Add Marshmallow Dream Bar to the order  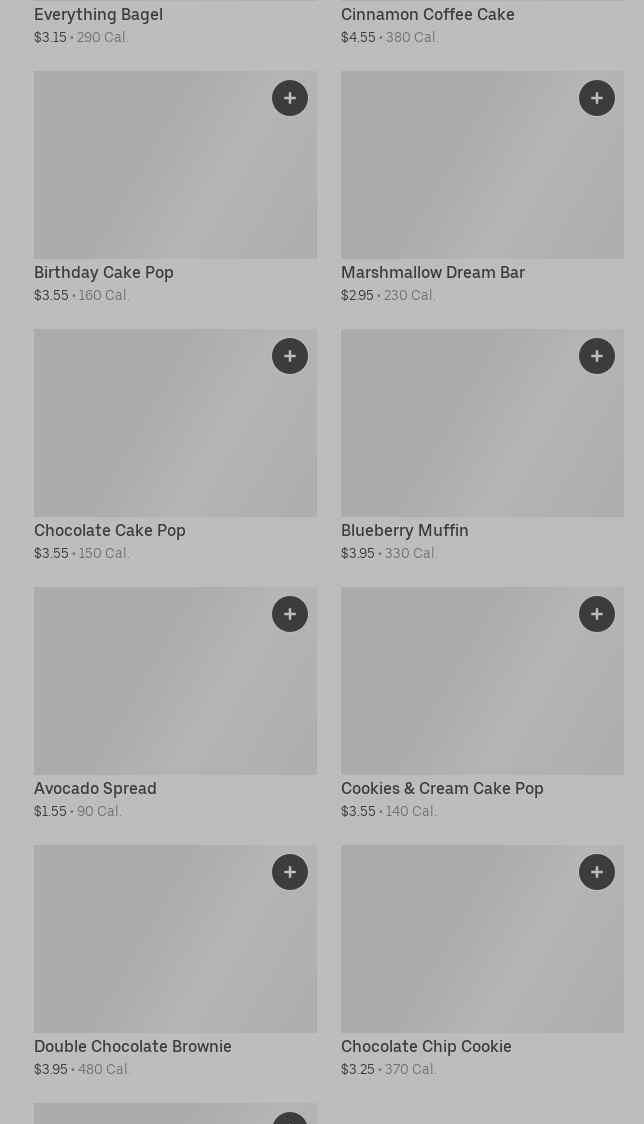597,98
